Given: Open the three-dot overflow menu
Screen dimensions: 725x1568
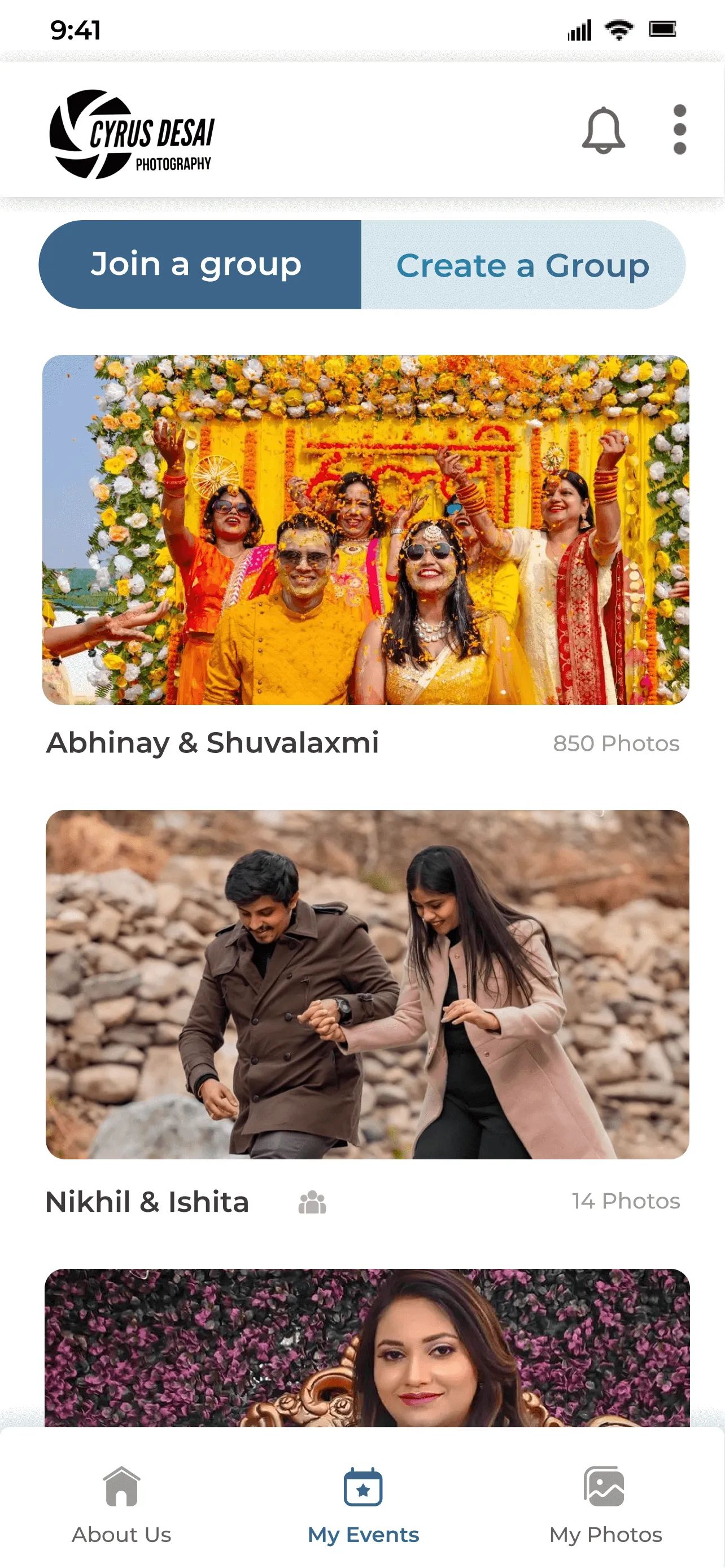Looking at the screenshot, I should [679, 130].
